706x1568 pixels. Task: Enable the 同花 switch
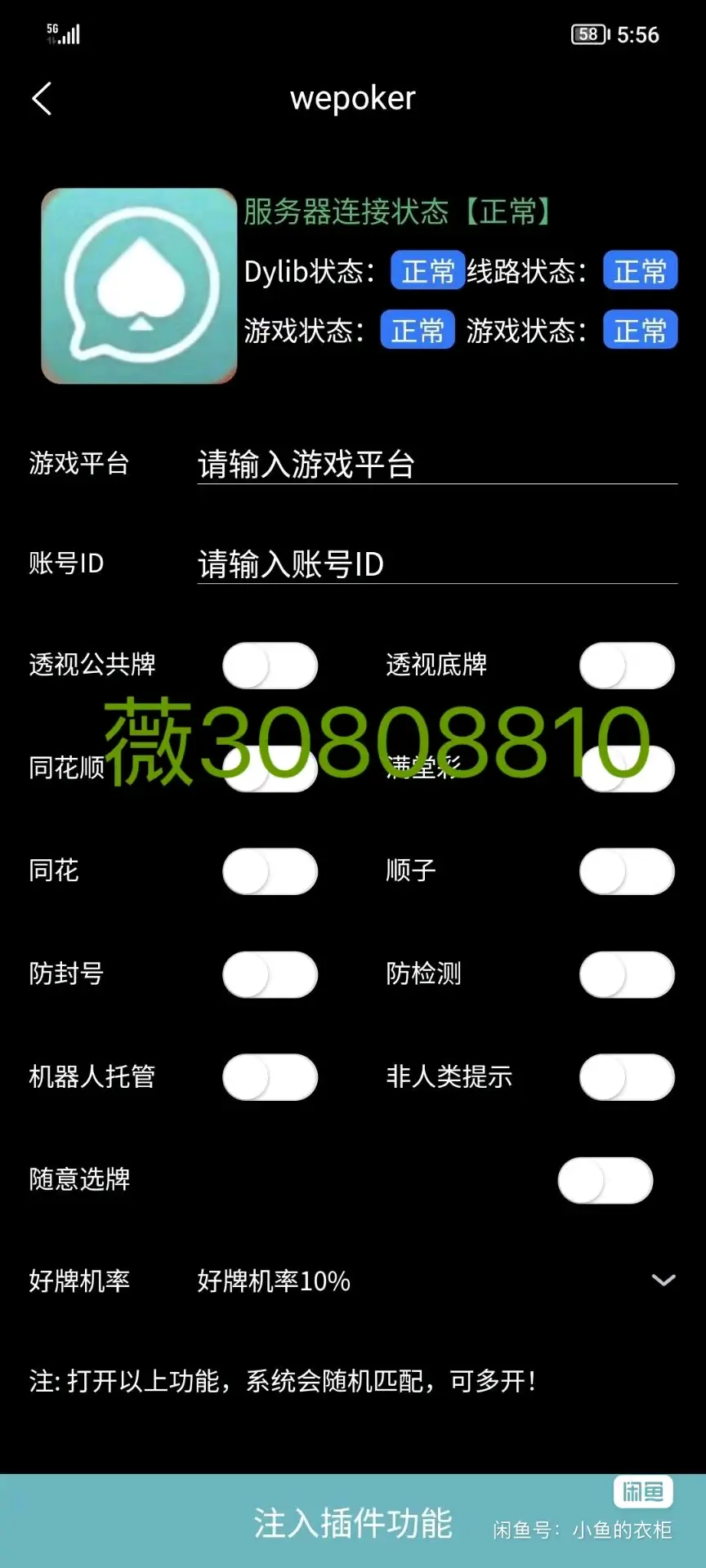coord(270,871)
